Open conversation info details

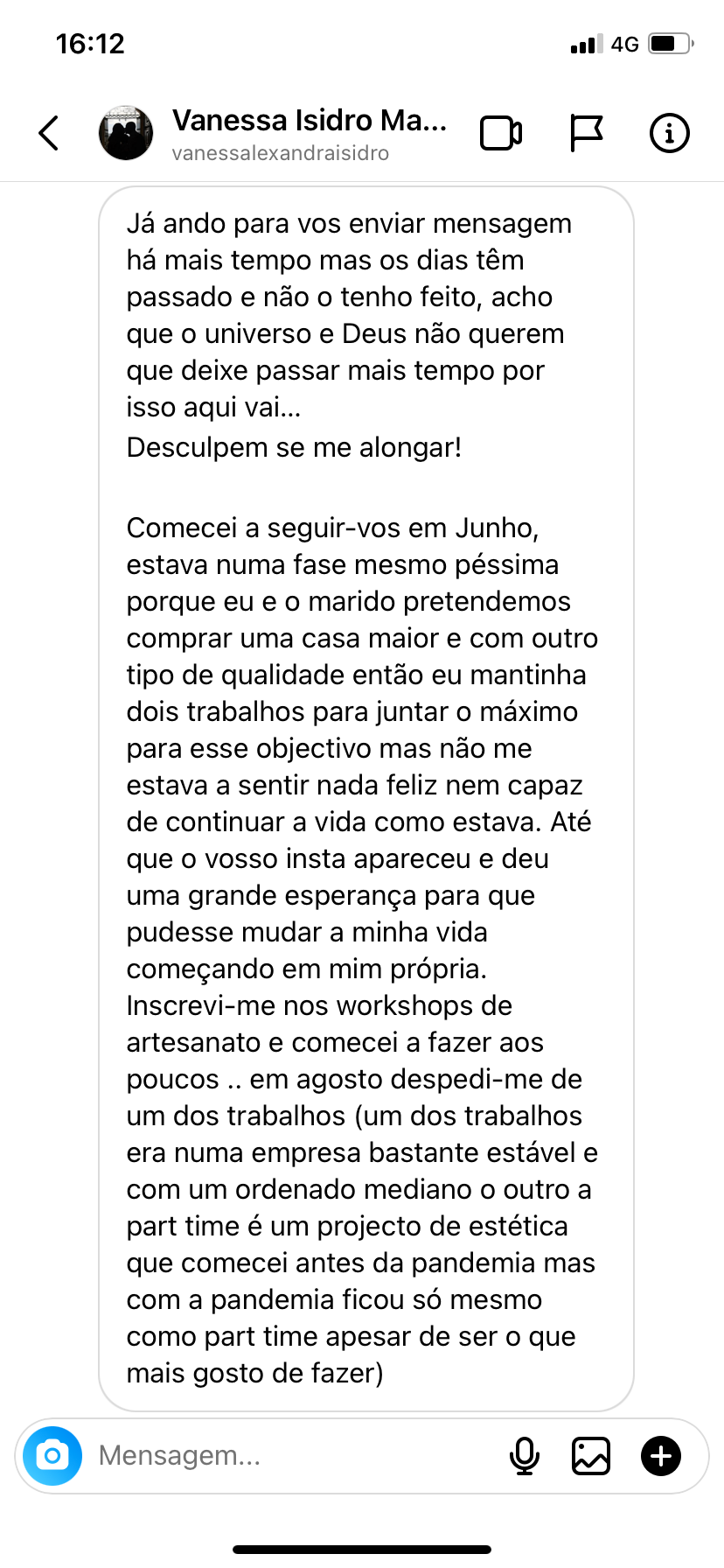coord(669,133)
